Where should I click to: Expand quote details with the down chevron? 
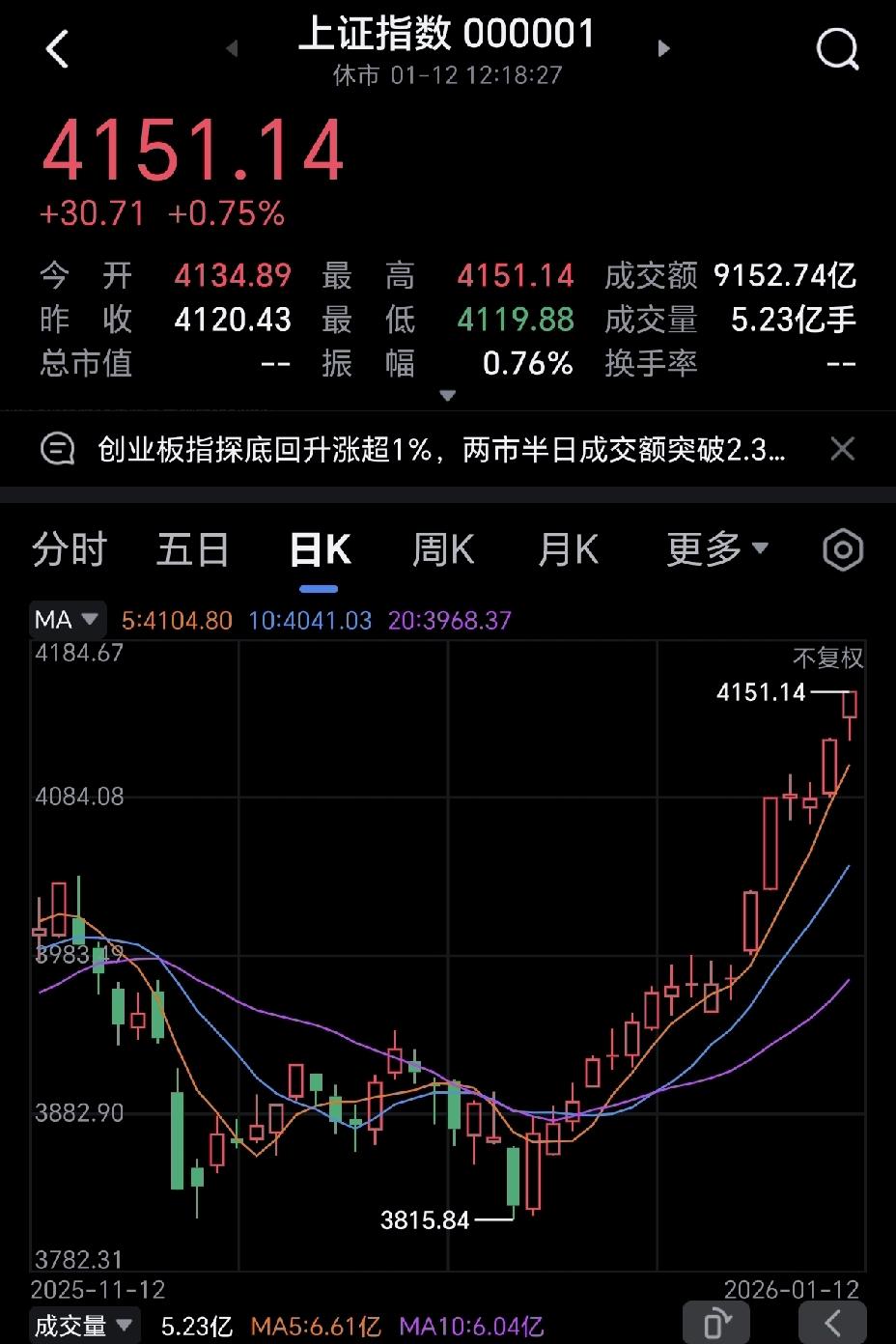(x=448, y=396)
